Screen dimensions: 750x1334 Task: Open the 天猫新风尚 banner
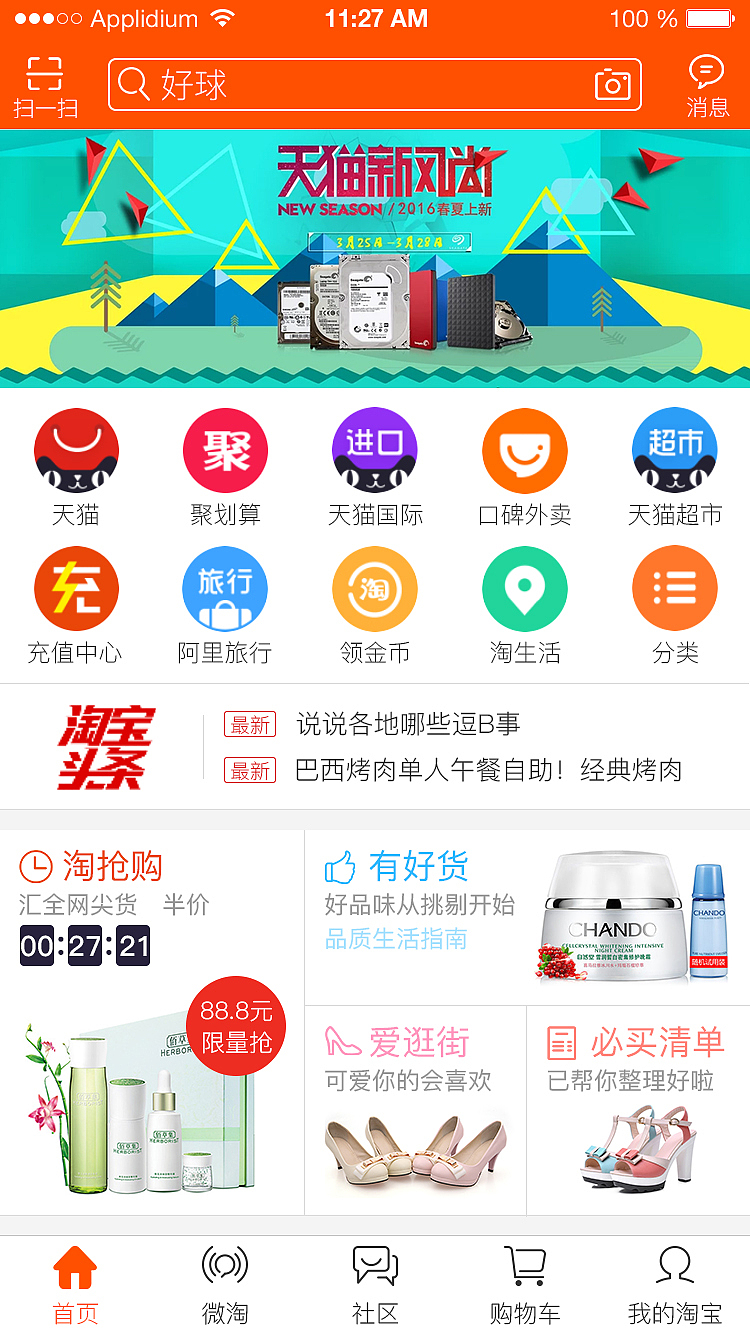click(375, 260)
